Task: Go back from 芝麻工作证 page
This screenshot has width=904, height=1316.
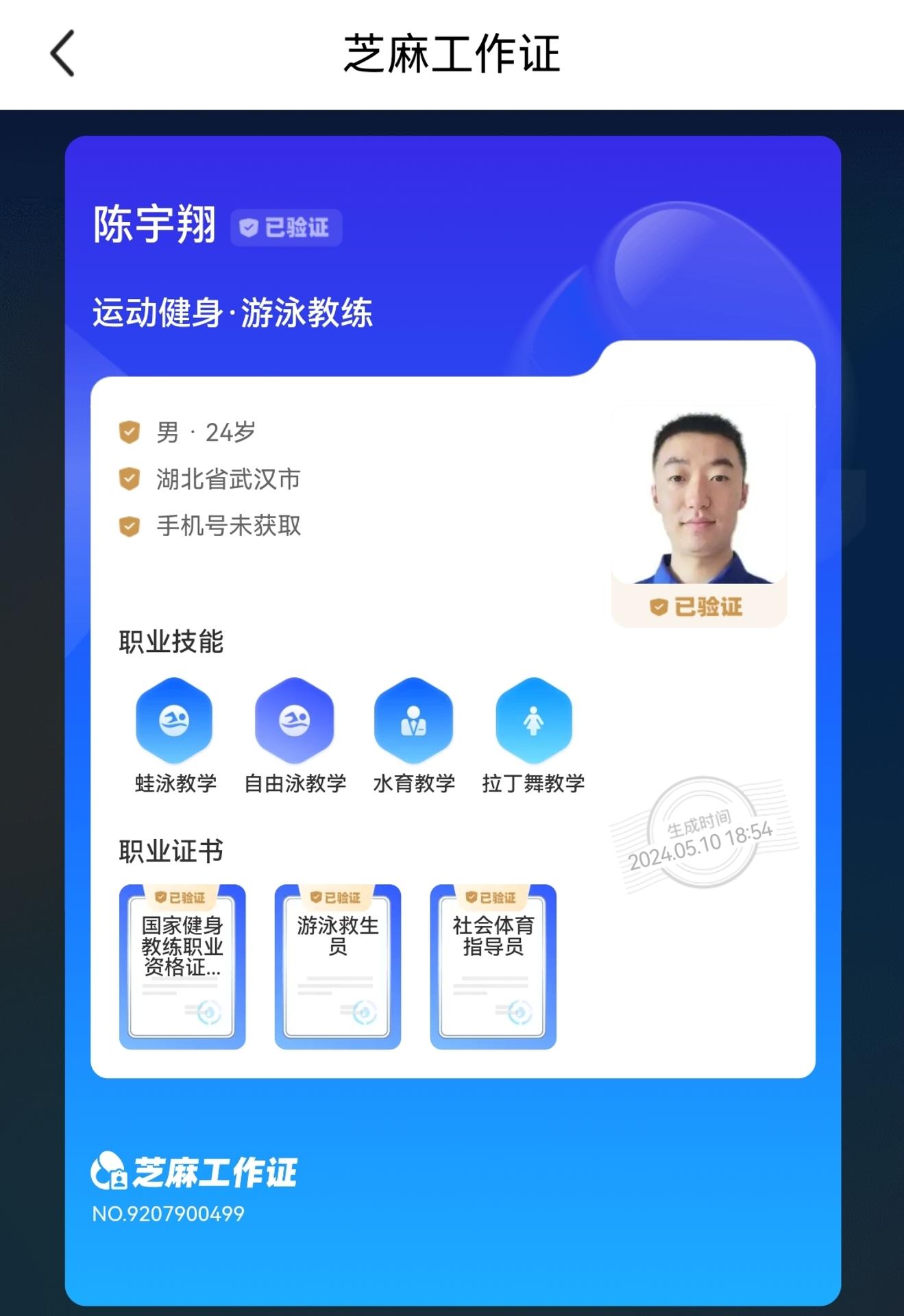Action: [x=62, y=53]
